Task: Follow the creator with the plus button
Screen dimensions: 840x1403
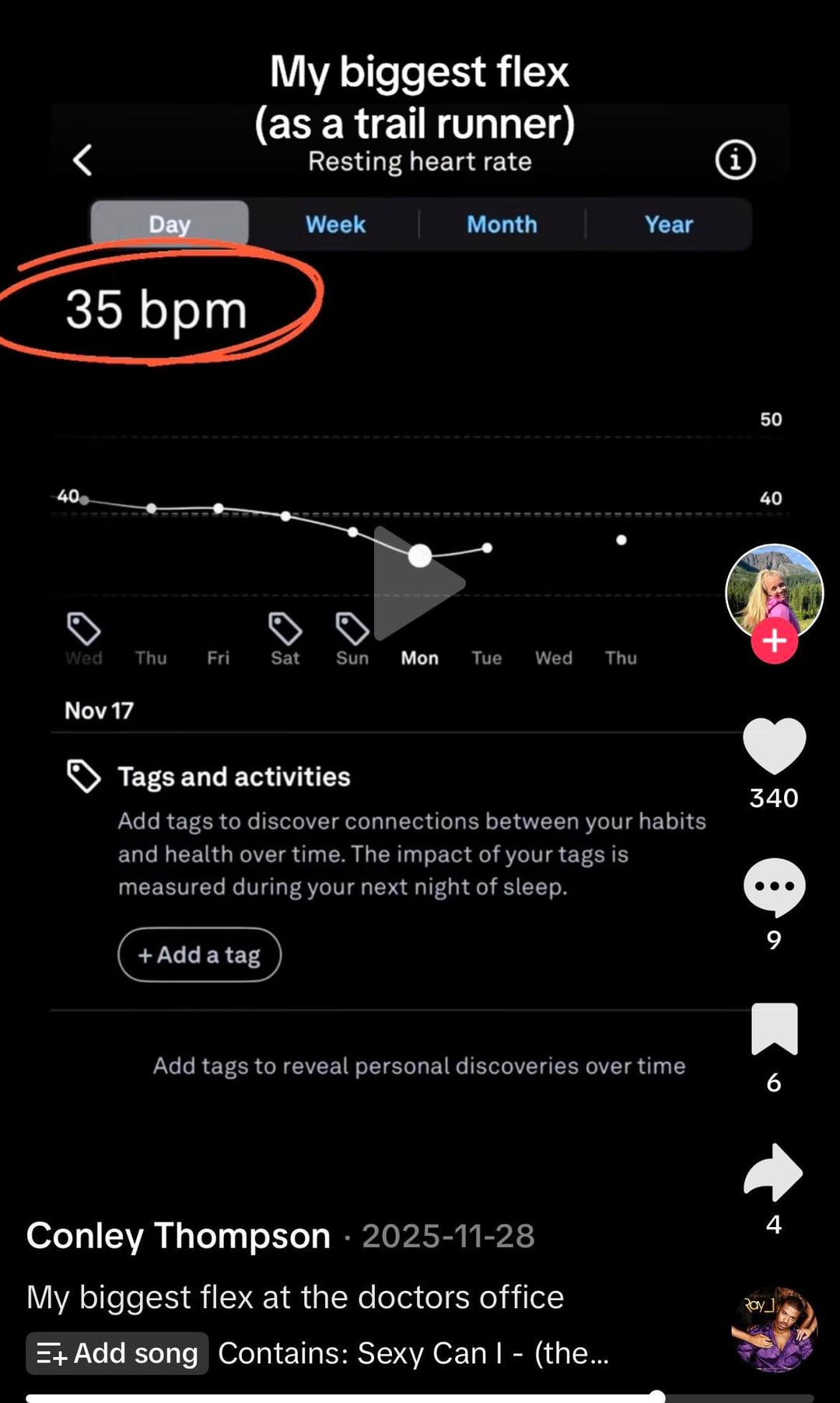Action: (774, 641)
